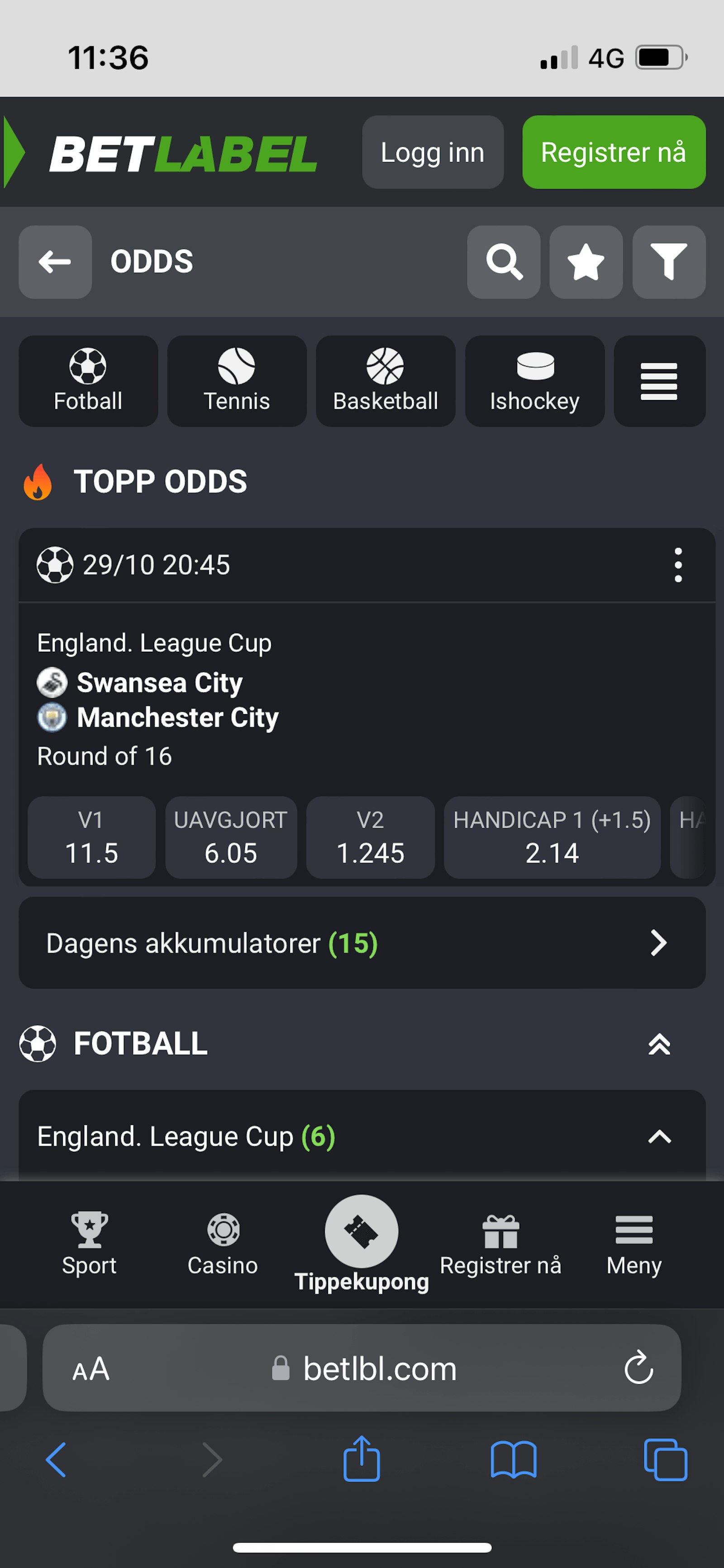The image size is (724, 1568).
Task: Pick the Handicap 1 (+1.5) odds box
Action: 551,838
